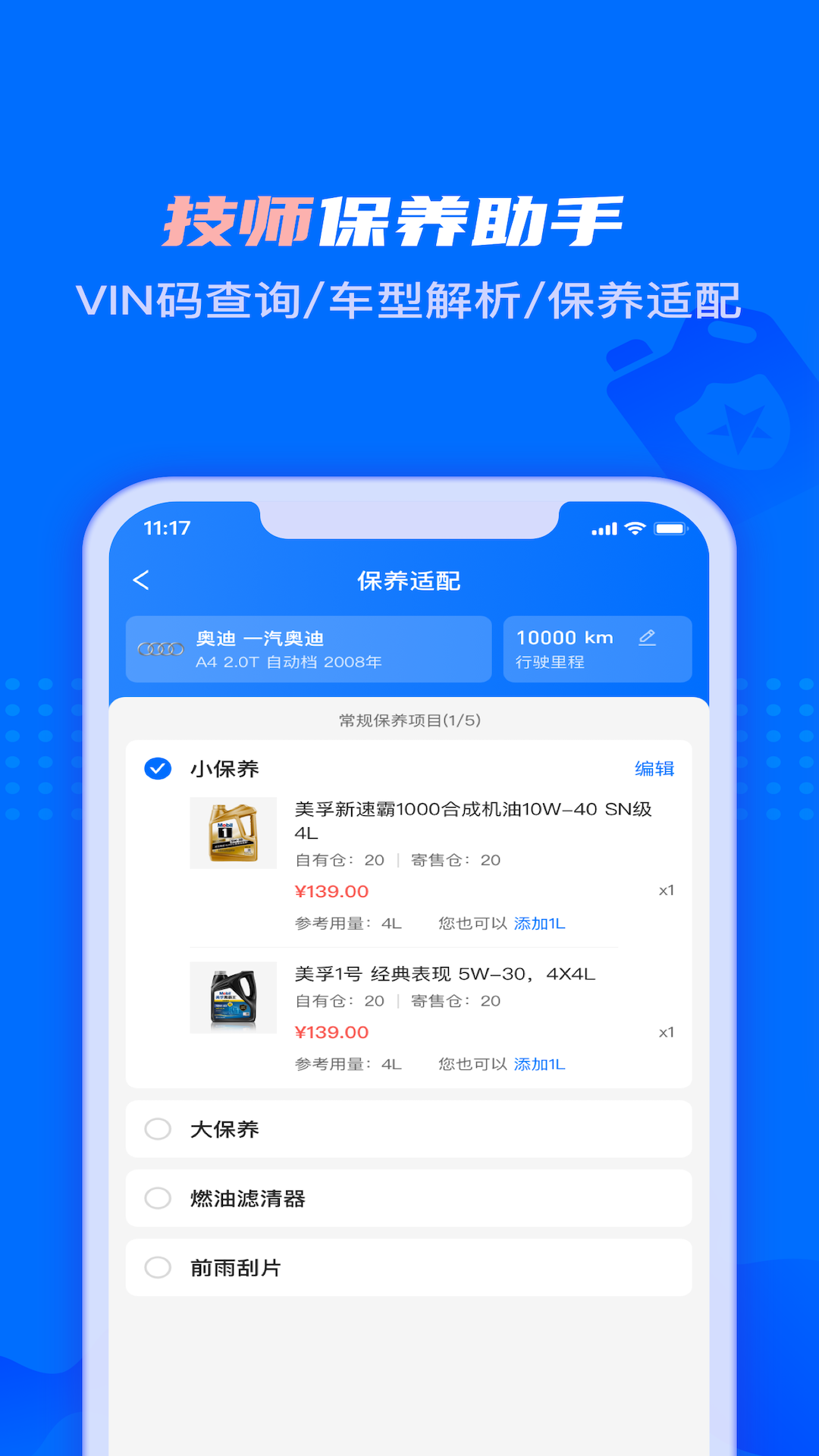
Task: Tap the pencil icon to edit mileage
Action: [x=647, y=638]
